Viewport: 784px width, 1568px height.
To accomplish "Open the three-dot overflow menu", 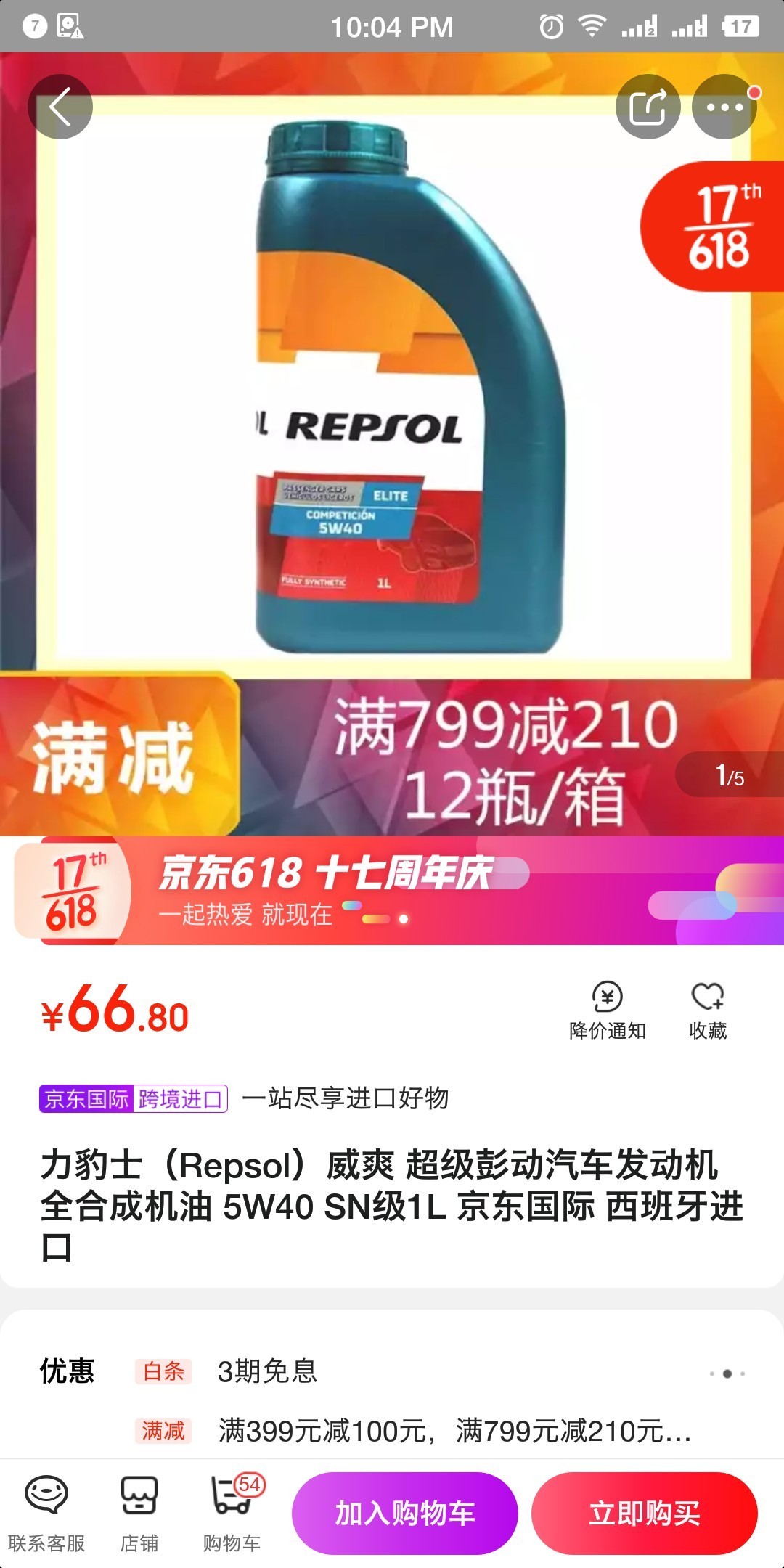I will (724, 107).
